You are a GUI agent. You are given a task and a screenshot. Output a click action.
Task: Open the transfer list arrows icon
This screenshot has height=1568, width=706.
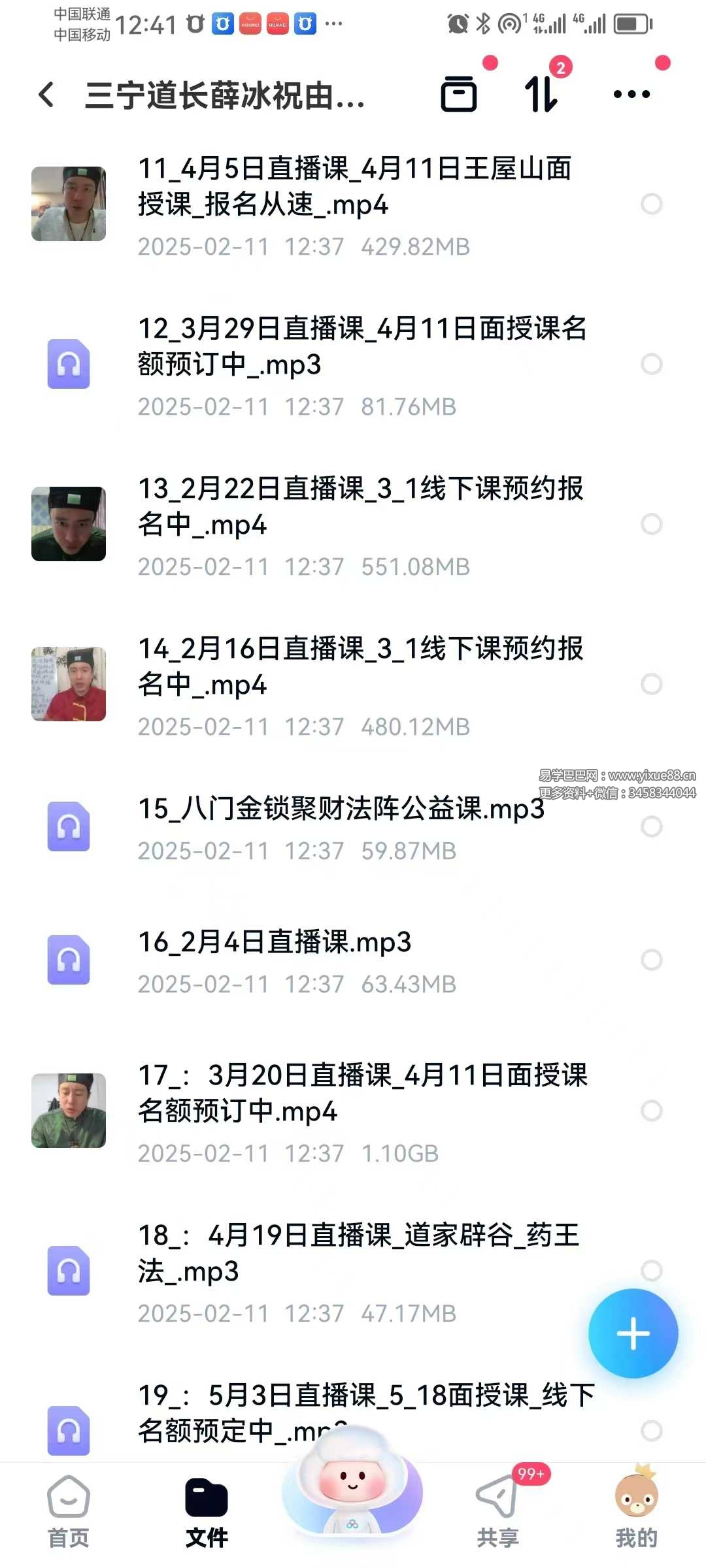tap(541, 95)
